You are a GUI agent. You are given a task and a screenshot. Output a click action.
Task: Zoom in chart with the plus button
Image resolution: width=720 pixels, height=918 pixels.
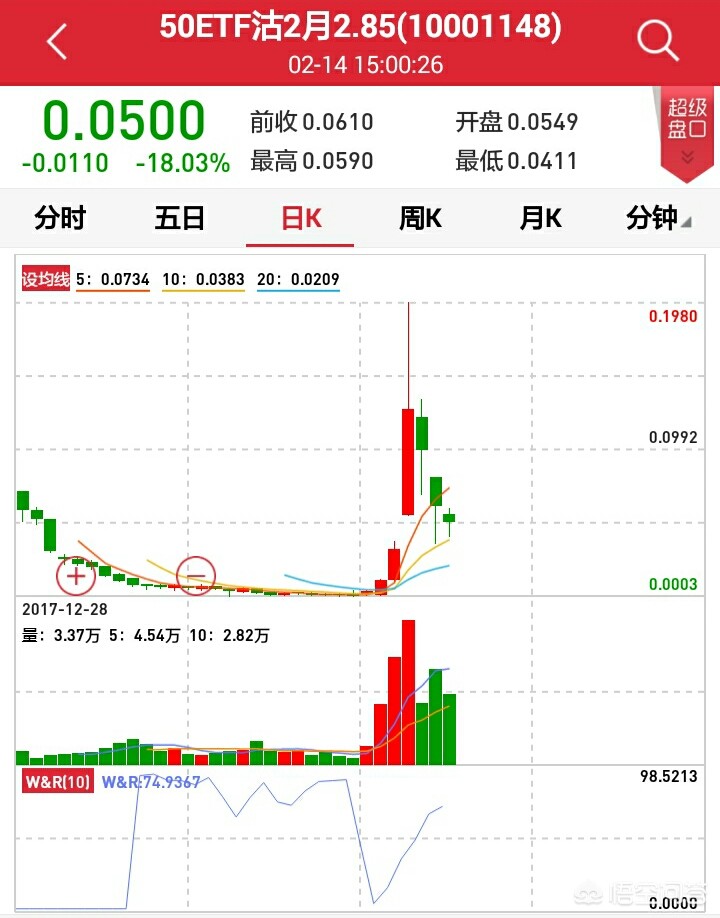[x=76, y=576]
